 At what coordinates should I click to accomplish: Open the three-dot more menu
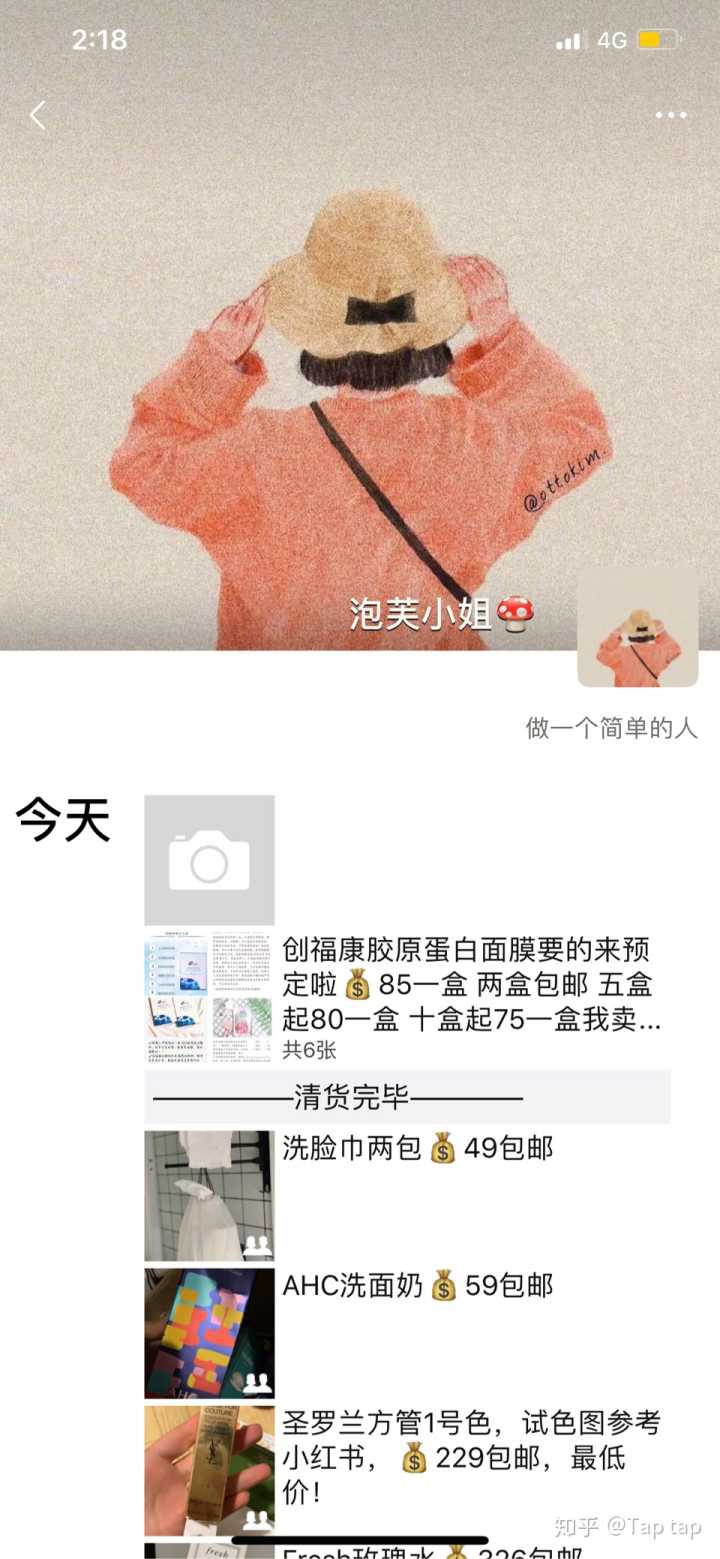click(x=671, y=116)
